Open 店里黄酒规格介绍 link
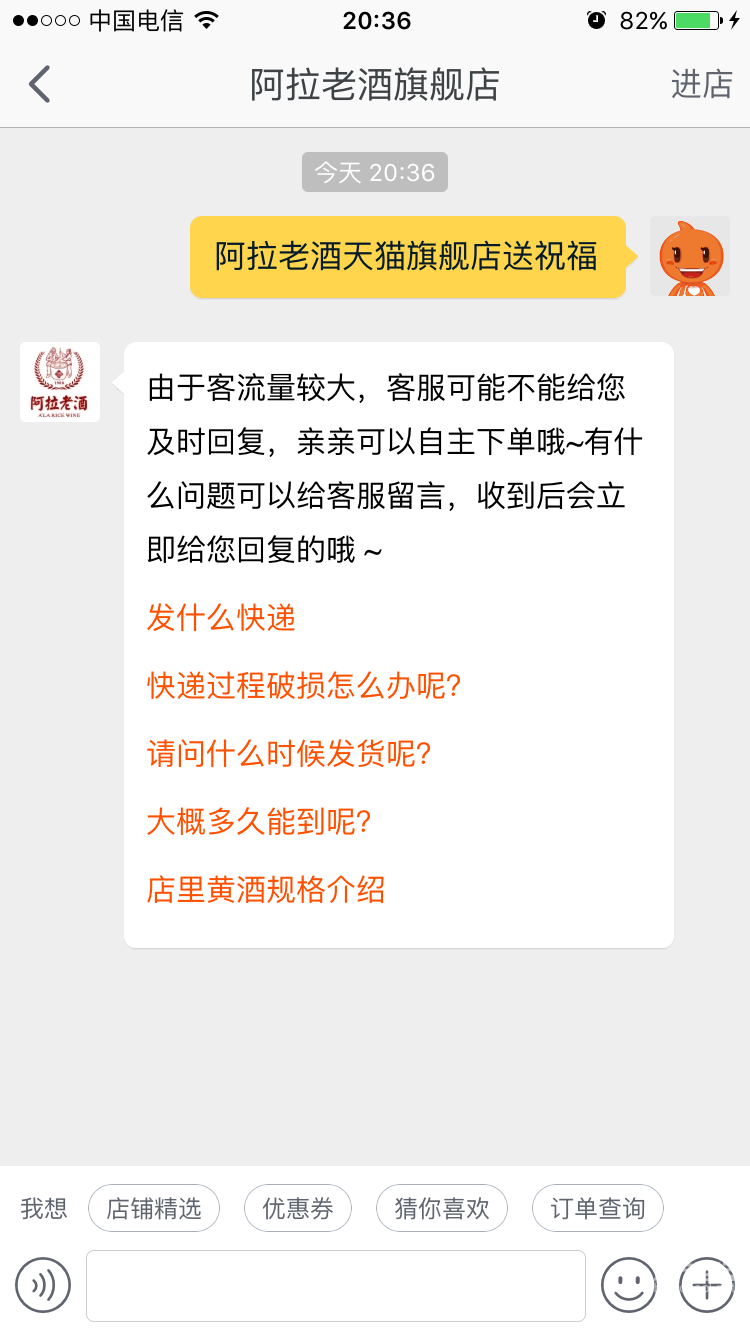 click(x=266, y=890)
